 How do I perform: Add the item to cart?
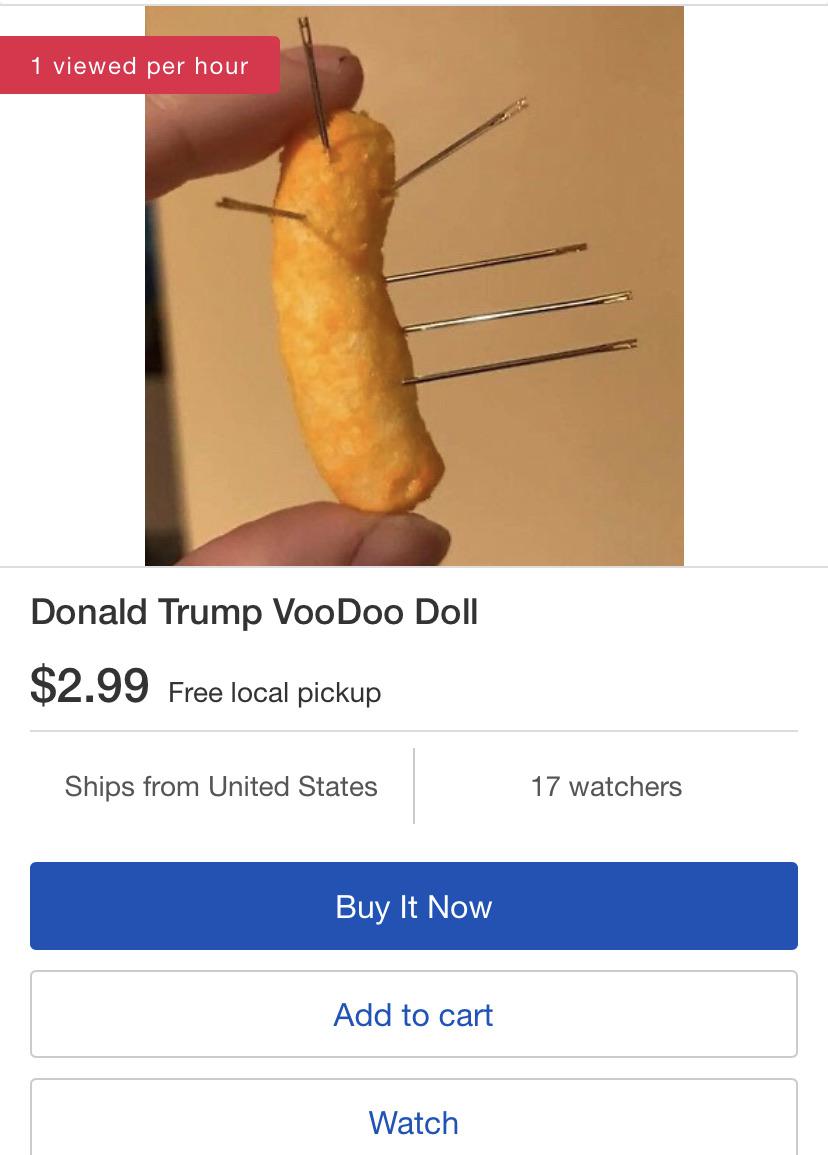coord(413,1014)
